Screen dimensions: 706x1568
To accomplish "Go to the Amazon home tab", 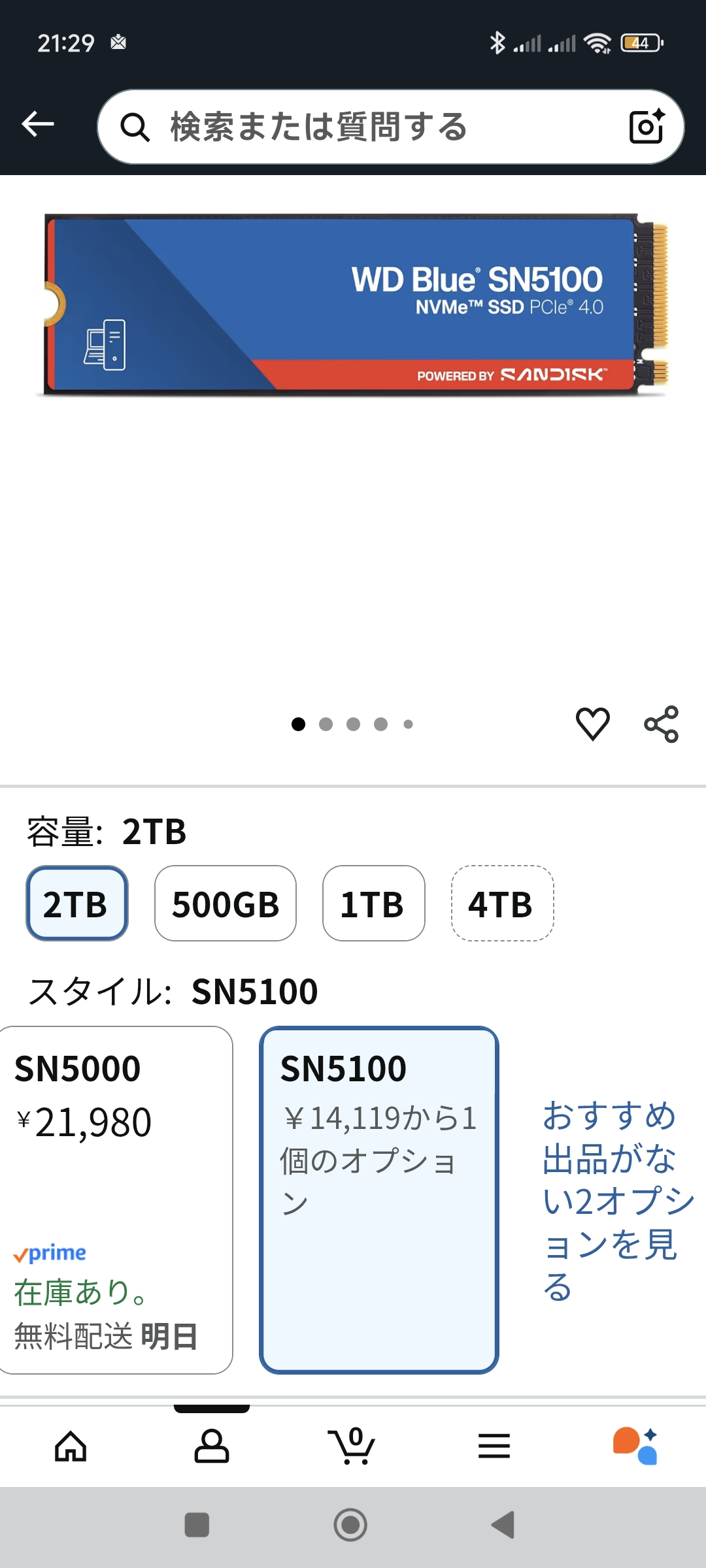I will coord(71,1446).
